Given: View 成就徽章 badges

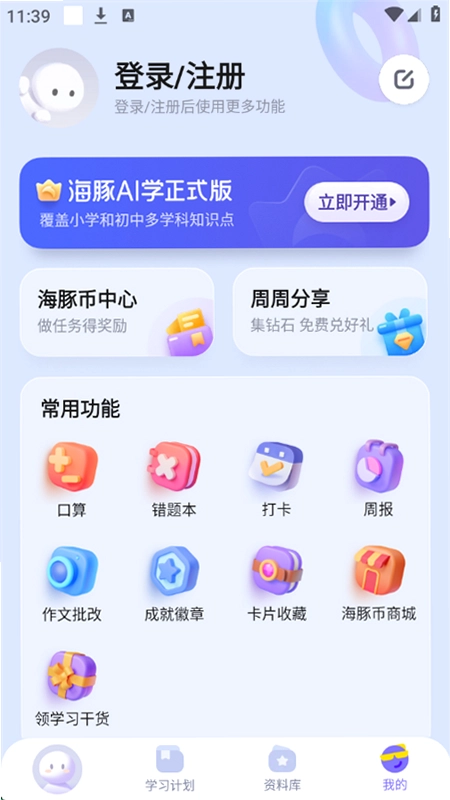Looking at the screenshot, I should click(174, 584).
